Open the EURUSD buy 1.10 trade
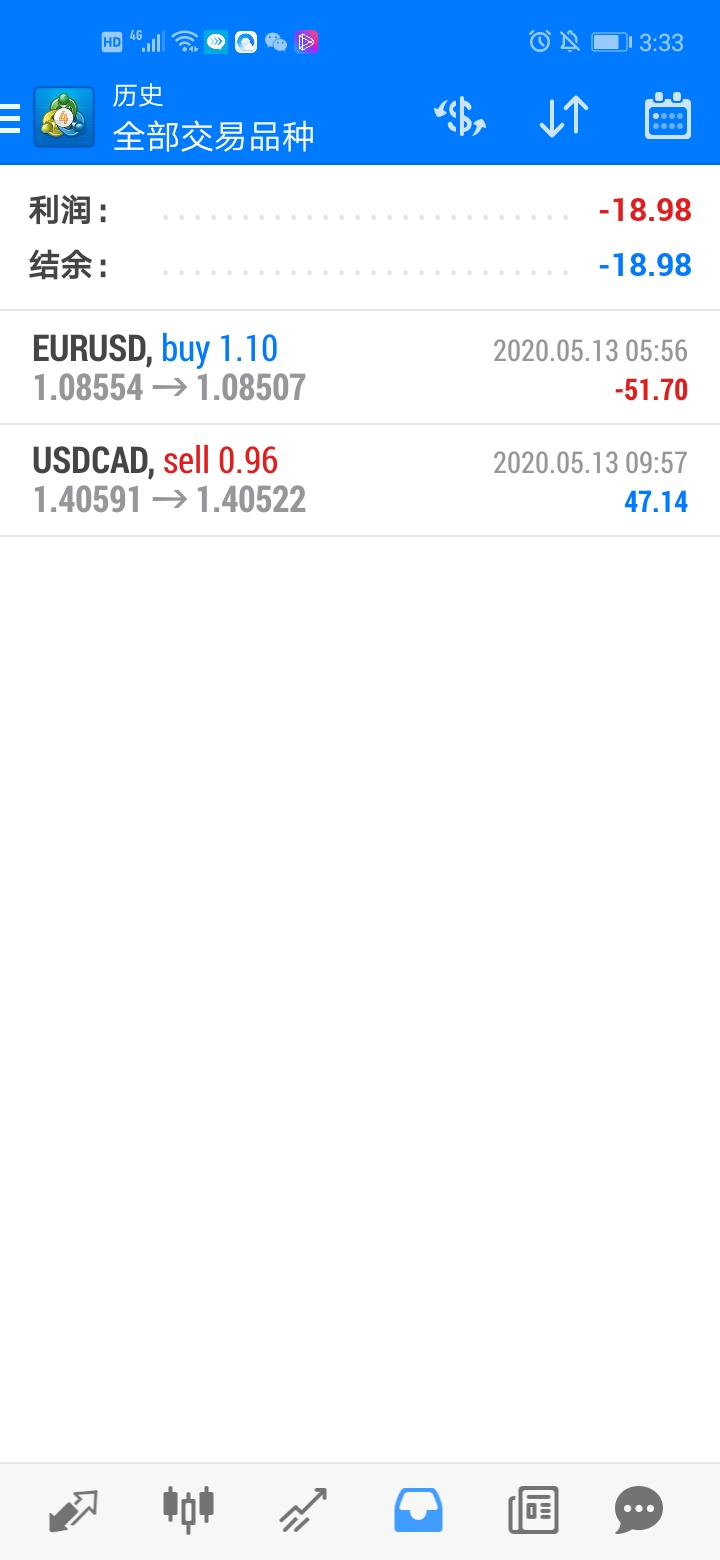The image size is (720, 1560). click(x=360, y=368)
